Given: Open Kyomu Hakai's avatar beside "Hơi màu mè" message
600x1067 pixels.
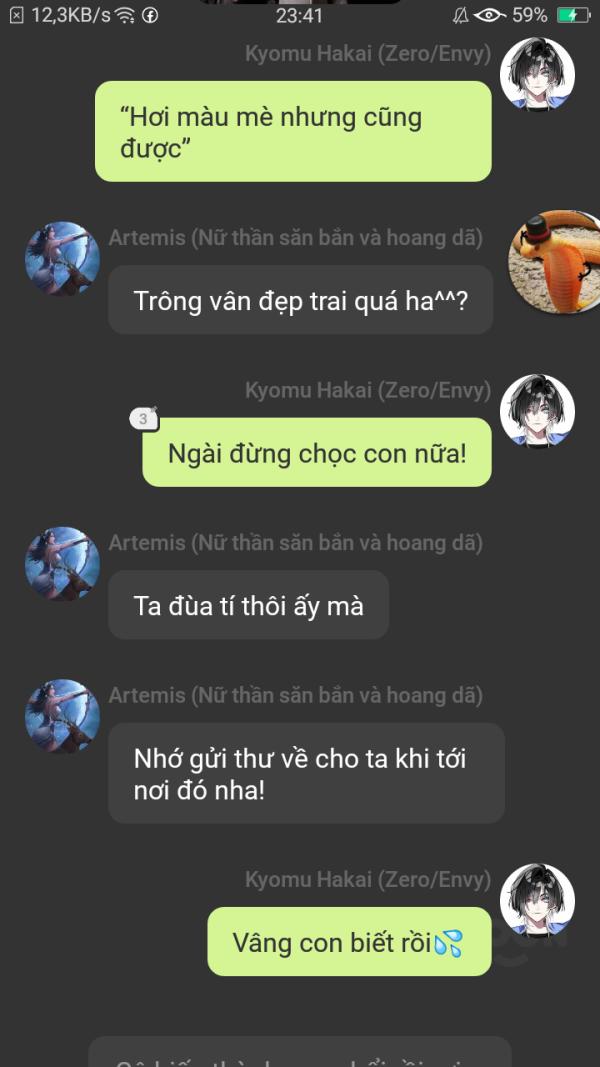Looking at the screenshot, I should pos(537,74).
